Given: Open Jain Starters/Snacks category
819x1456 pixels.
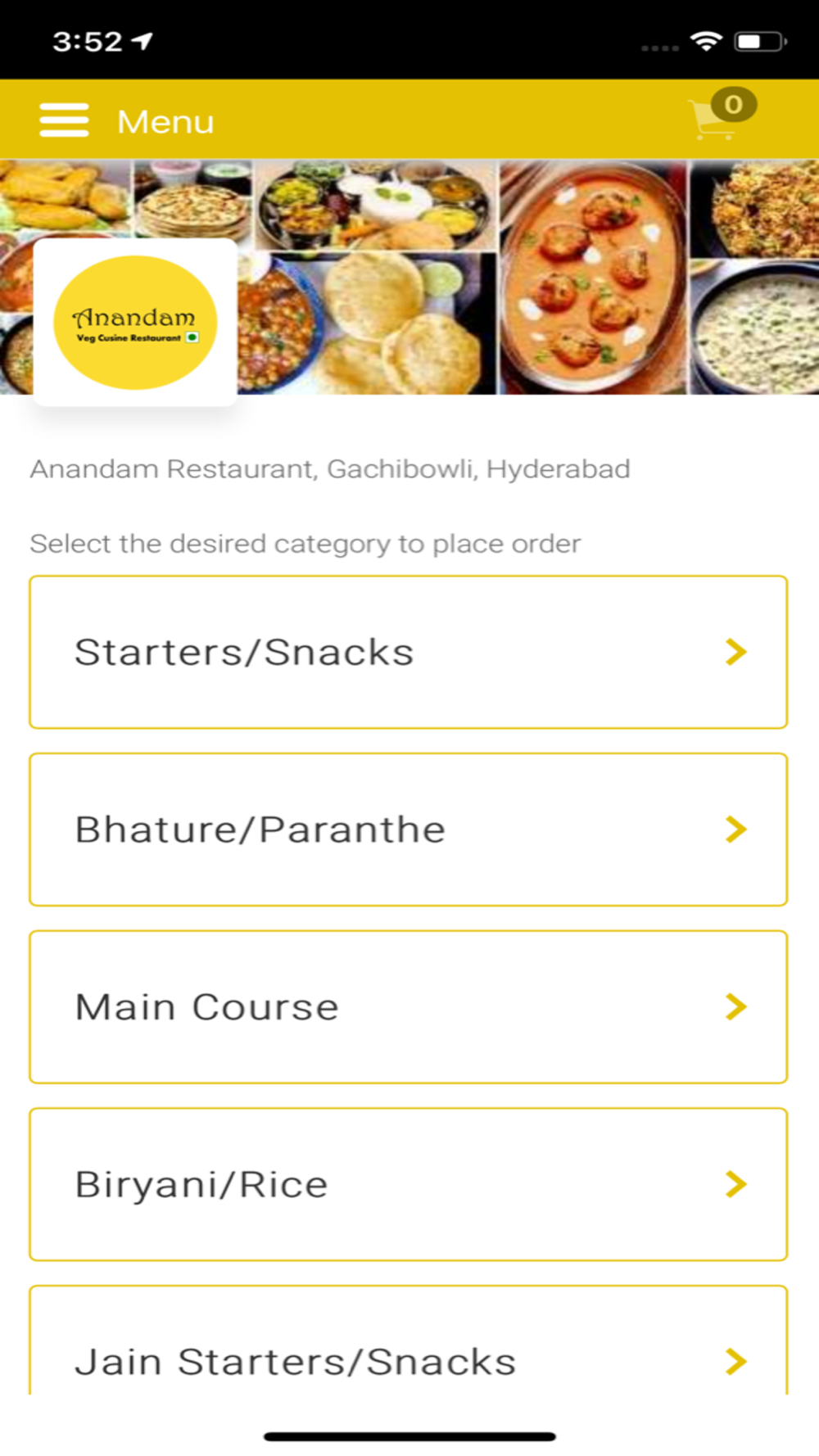Looking at the screenshot, I should click(408, 1351).
